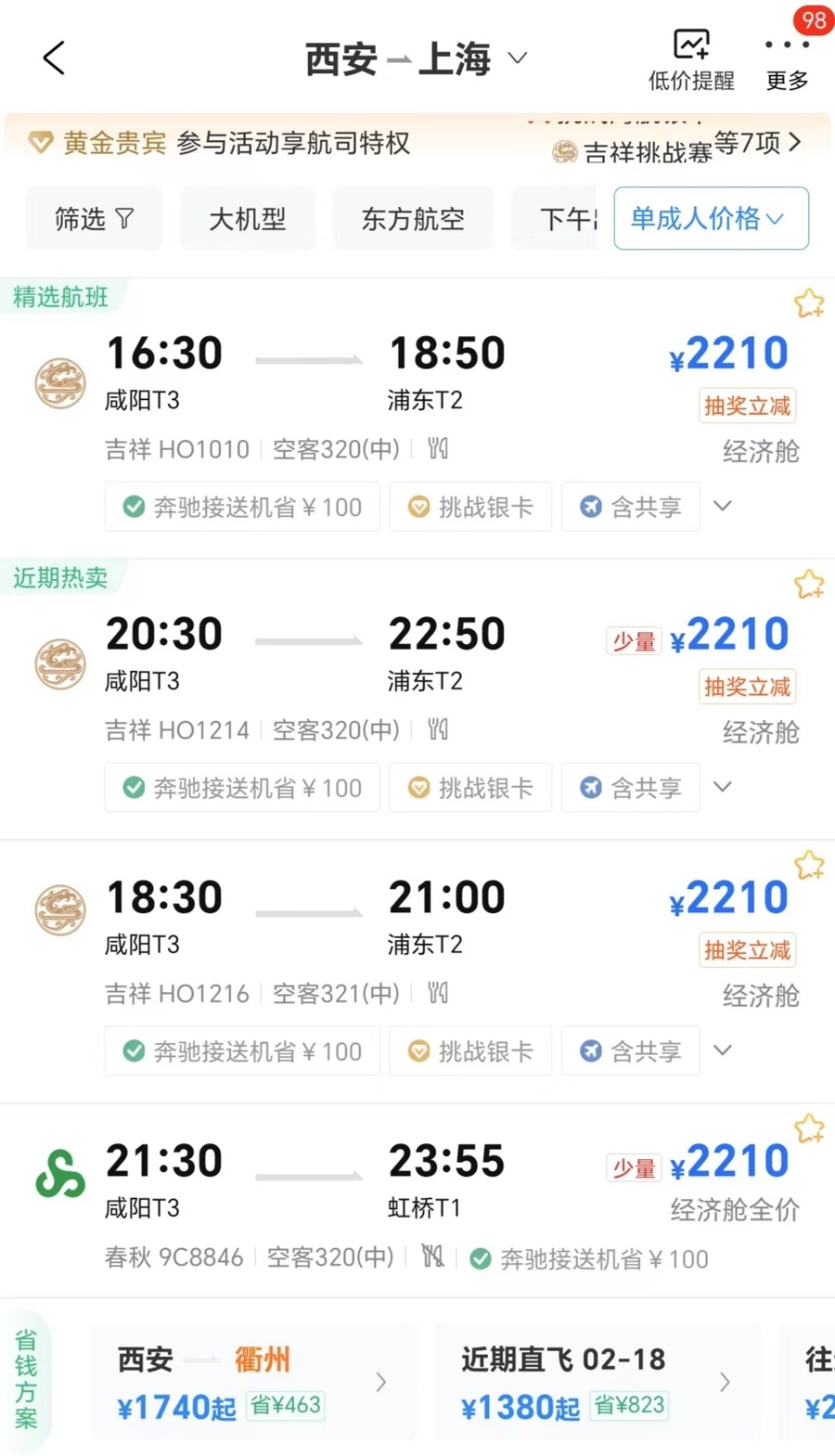The height and width of the screenshot is (1456, 835).
Task: Open 西安–衢州 money-saving plan
Action: coord(252,1383)
